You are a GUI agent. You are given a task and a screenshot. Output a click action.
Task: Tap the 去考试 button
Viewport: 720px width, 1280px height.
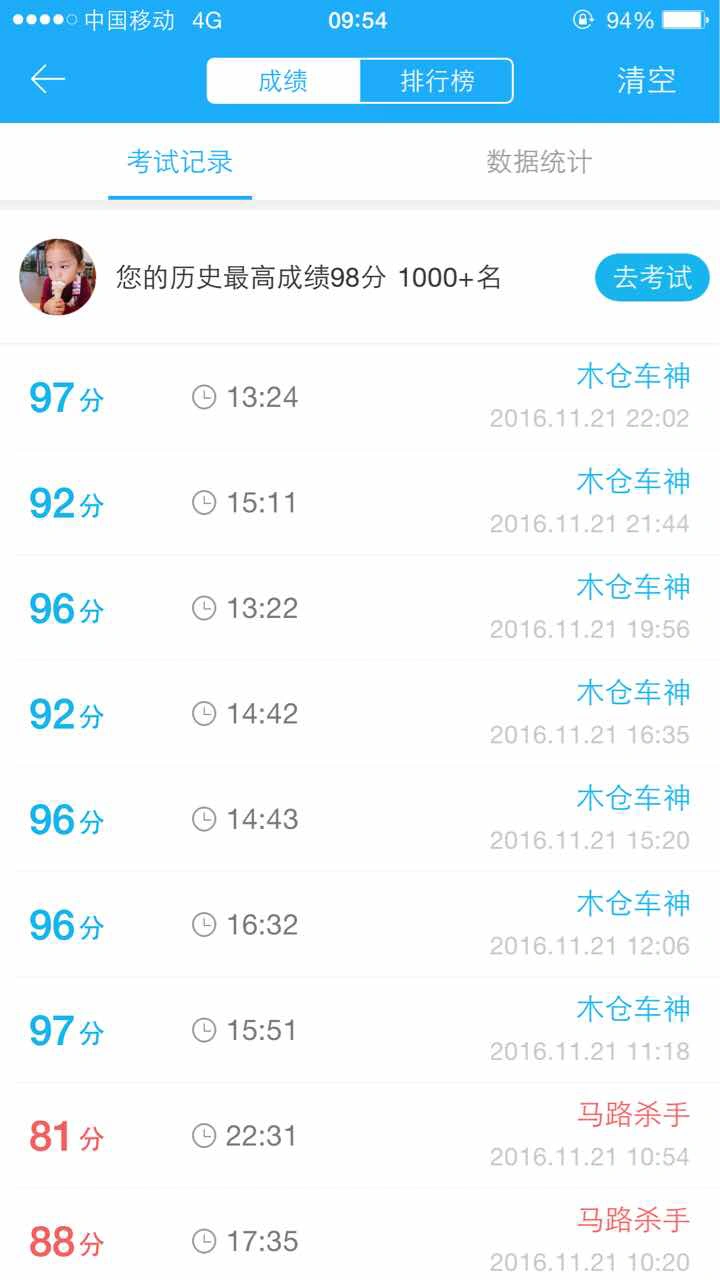pyautogui.click(x=652, y=277)
